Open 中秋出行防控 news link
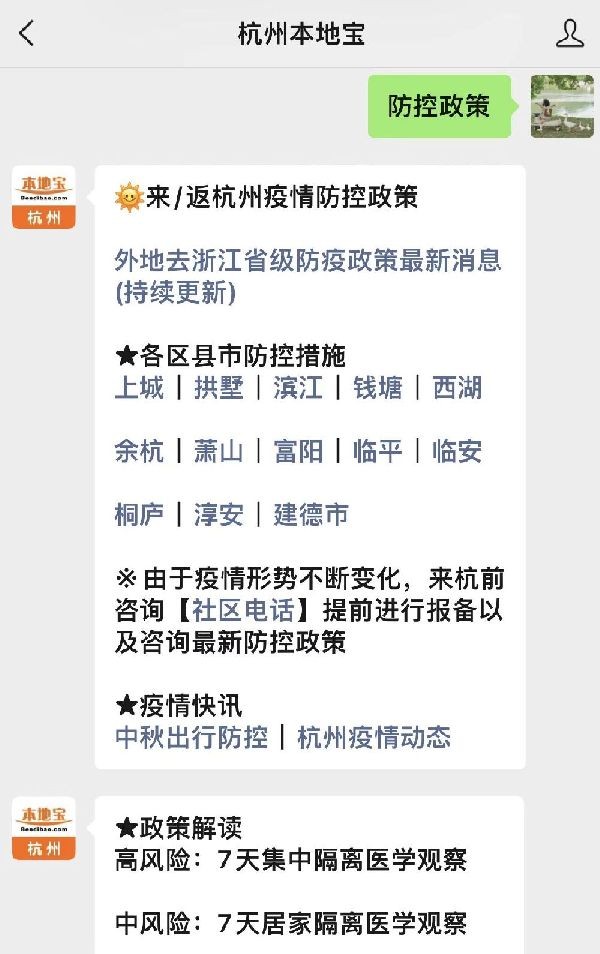The image size is (600, 954). point(191,737)
